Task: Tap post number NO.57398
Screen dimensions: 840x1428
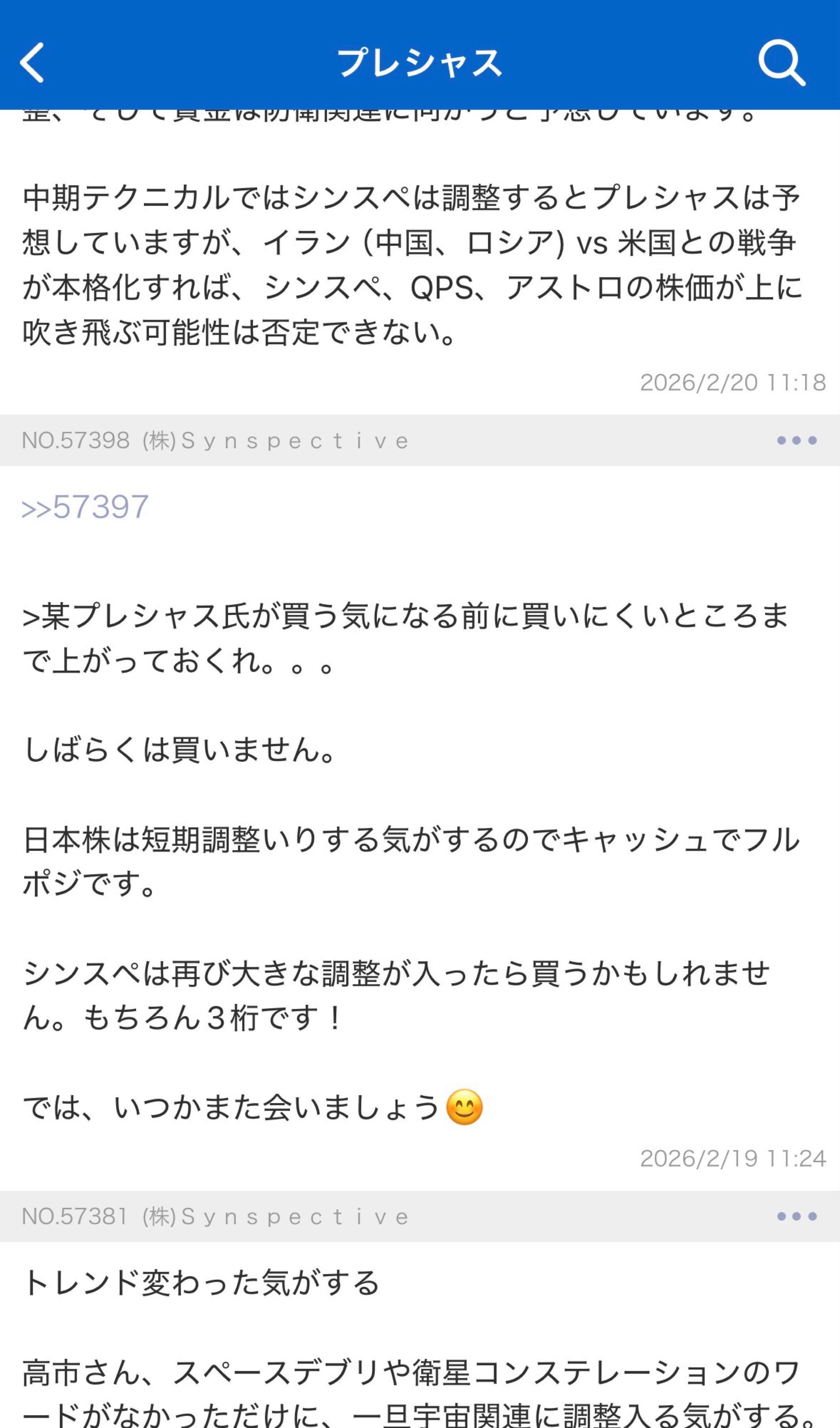Action: pos(74,440)
